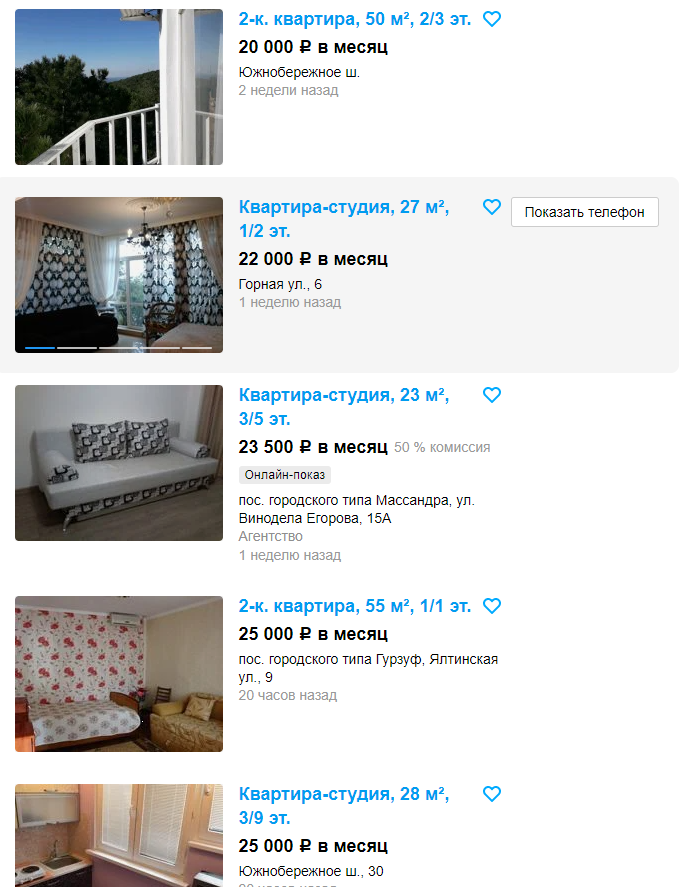This screenshot has width=693, height=887.
Task: Open the 2-к. квартира, 50 м² title link
Action: click(x=355, y=19)
